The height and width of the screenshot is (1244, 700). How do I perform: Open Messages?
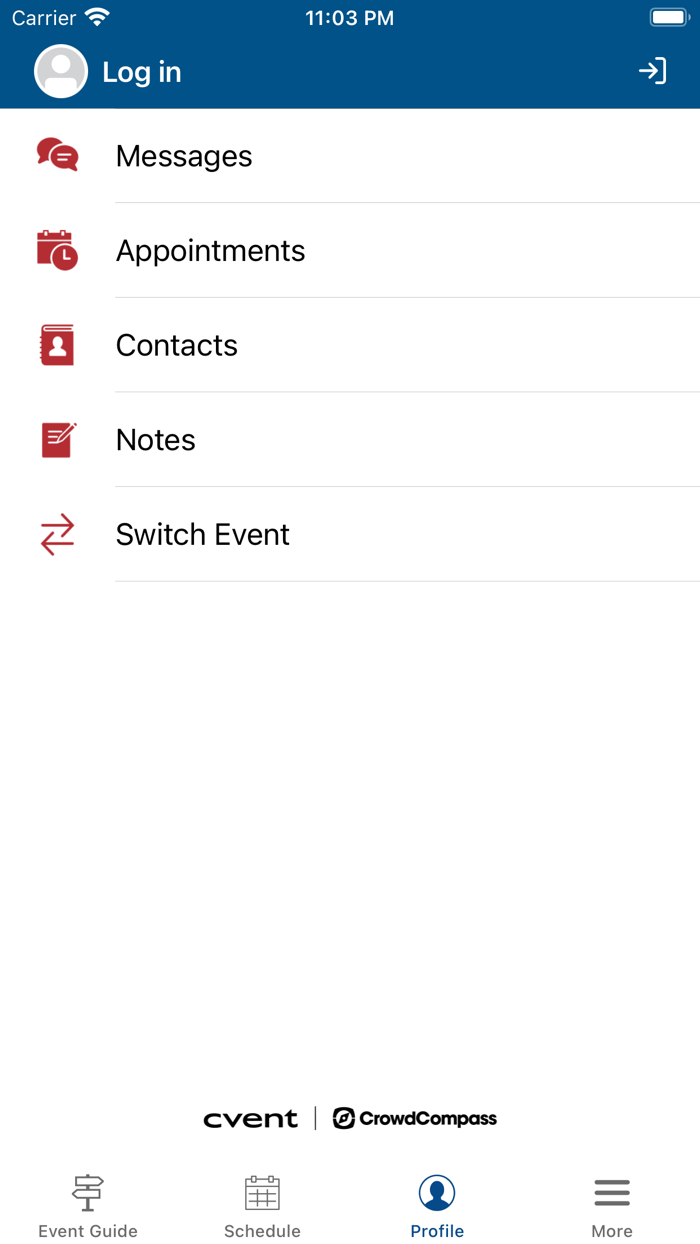[184, 156]
